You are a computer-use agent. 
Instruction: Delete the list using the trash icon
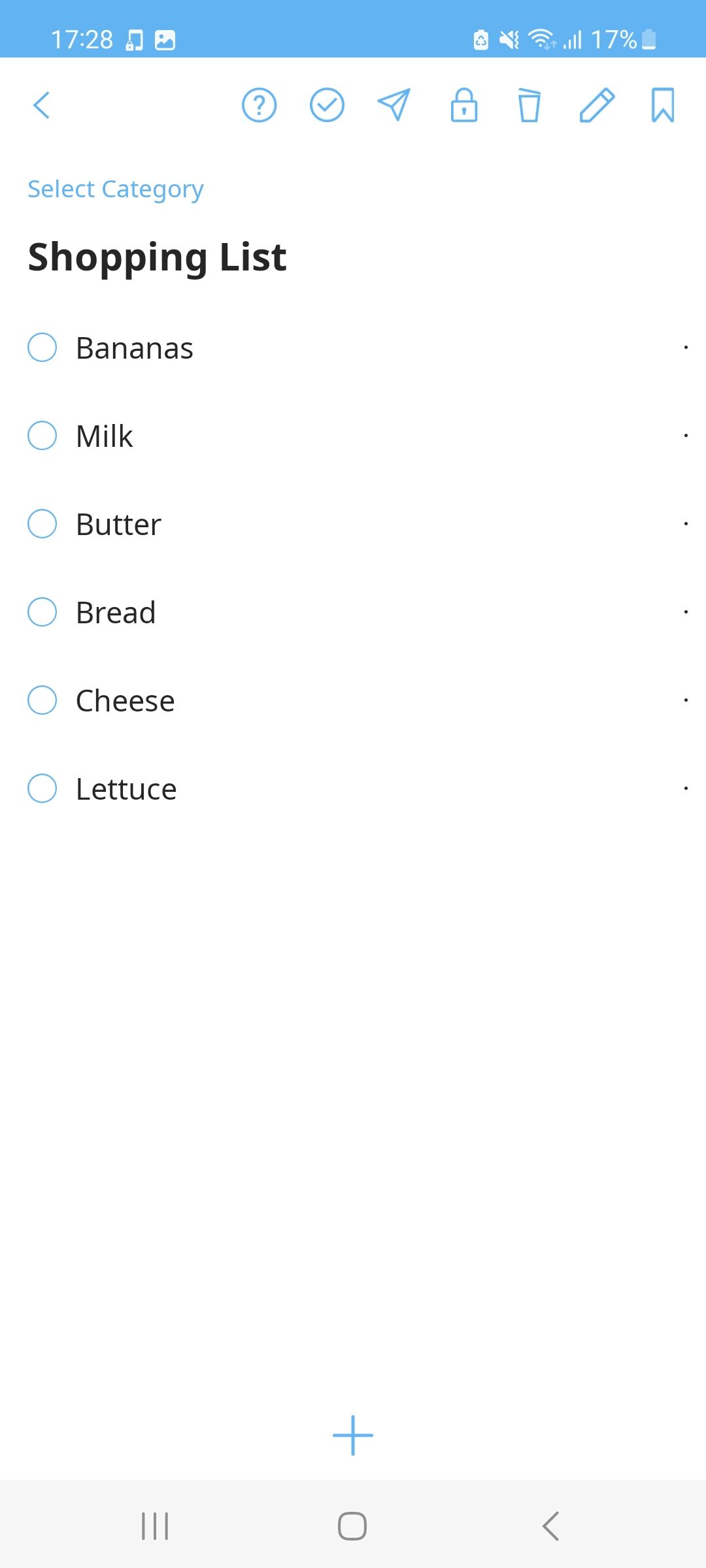tap(529, 105)
